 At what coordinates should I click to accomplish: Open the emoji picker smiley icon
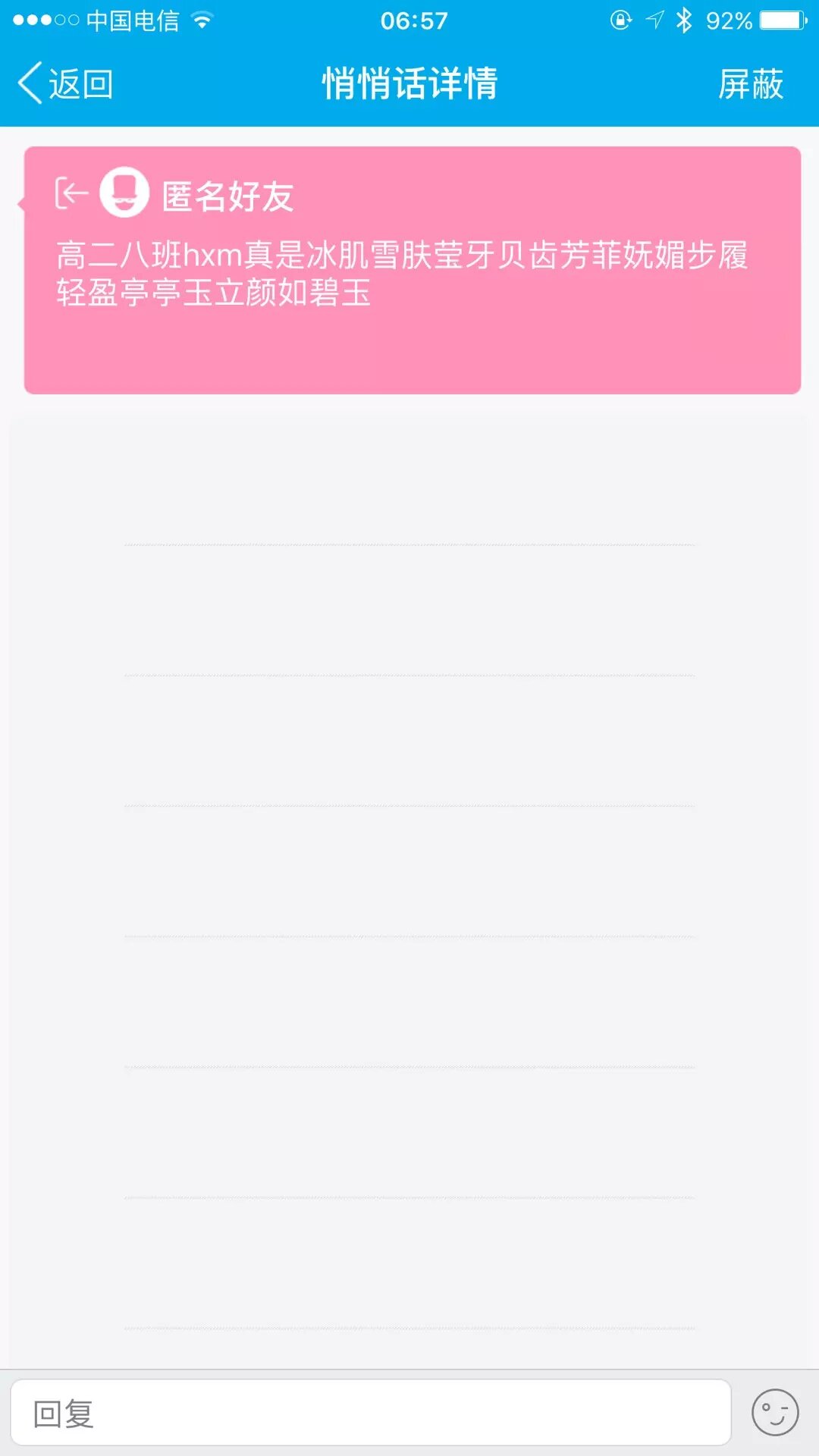pyautogui.click(x=774, y=1413)
